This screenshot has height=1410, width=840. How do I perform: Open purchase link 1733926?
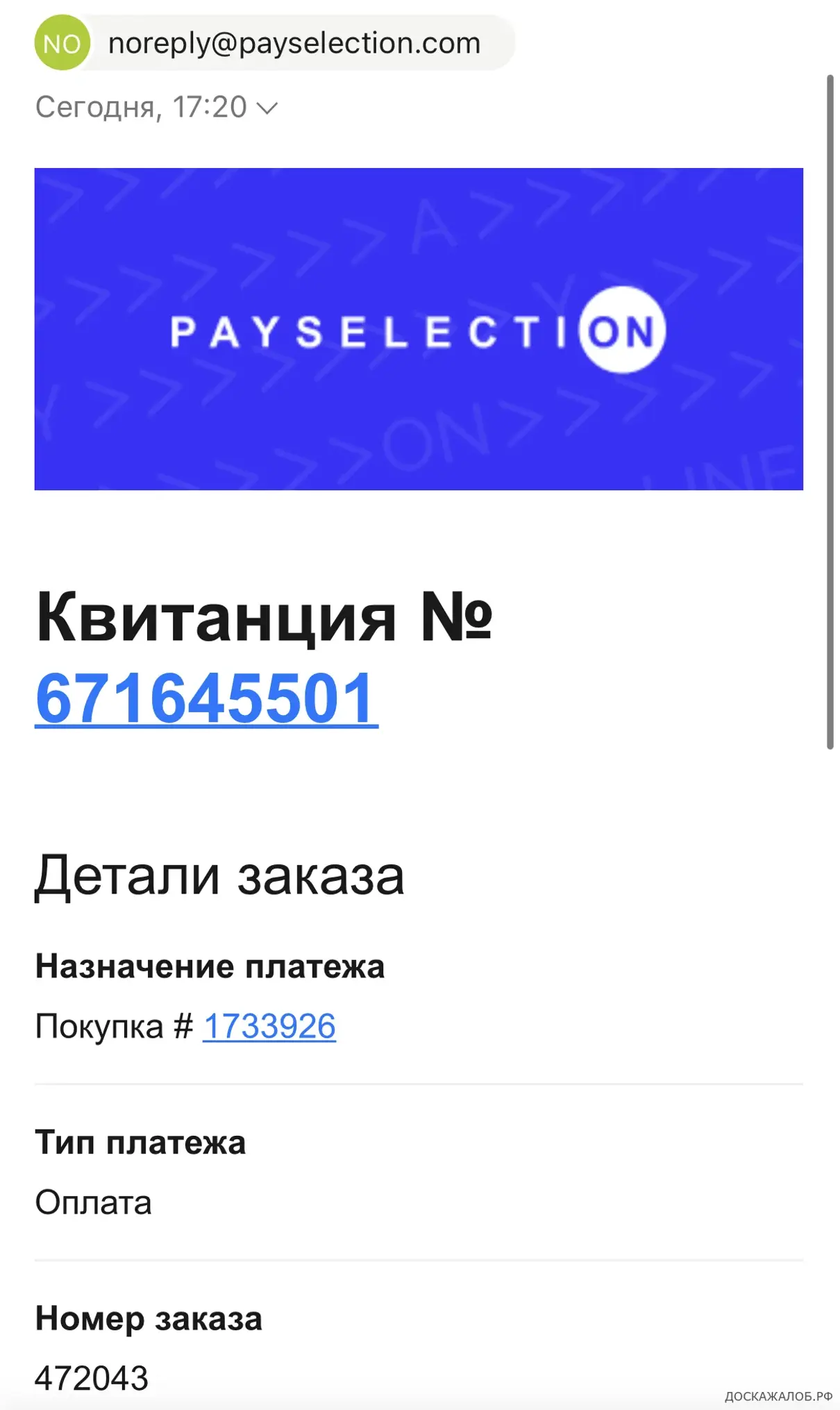click(x=269, y=1026)
